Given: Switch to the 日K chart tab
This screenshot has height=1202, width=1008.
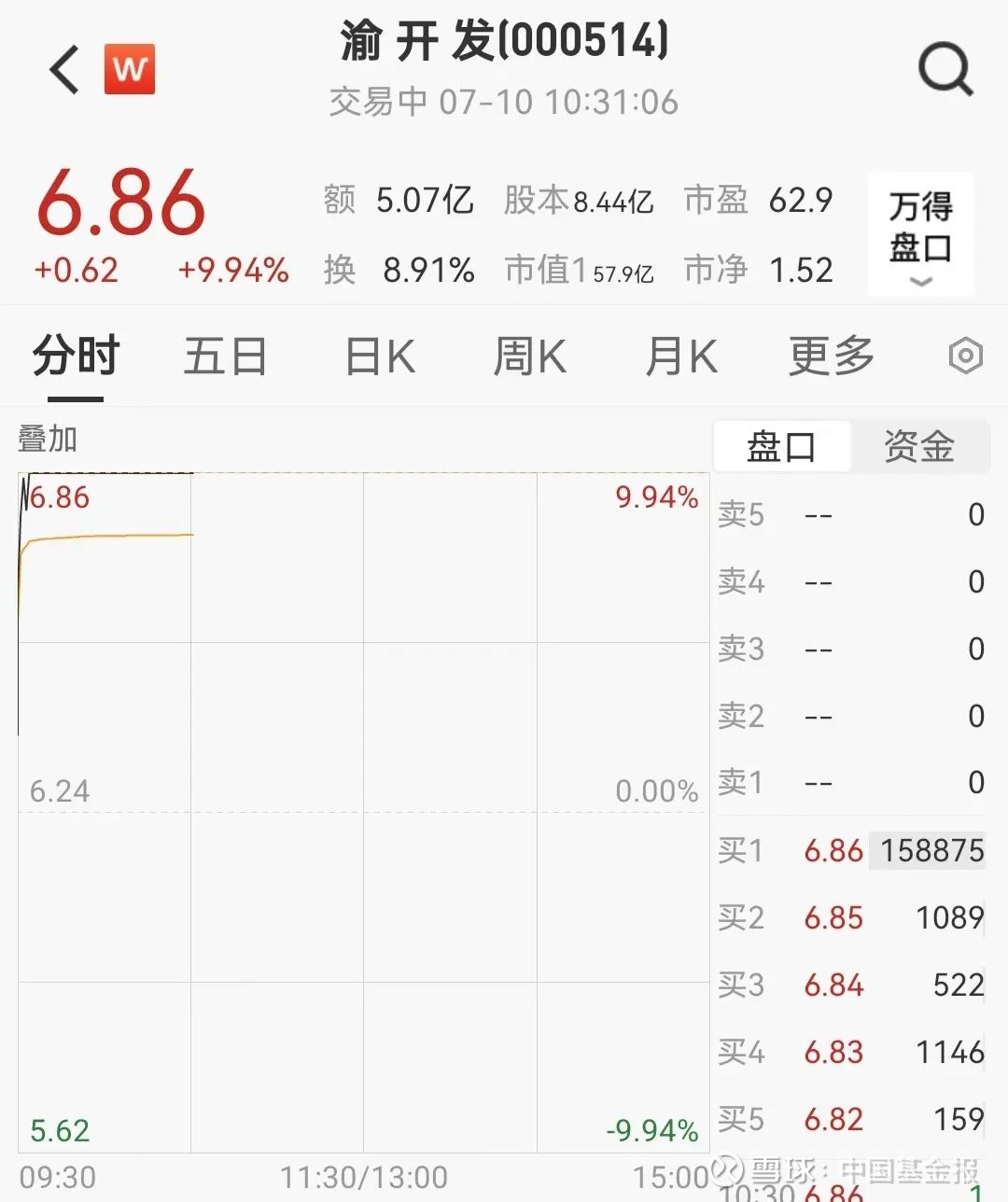Looking at the screenshot, I should [x=380, y=356].
